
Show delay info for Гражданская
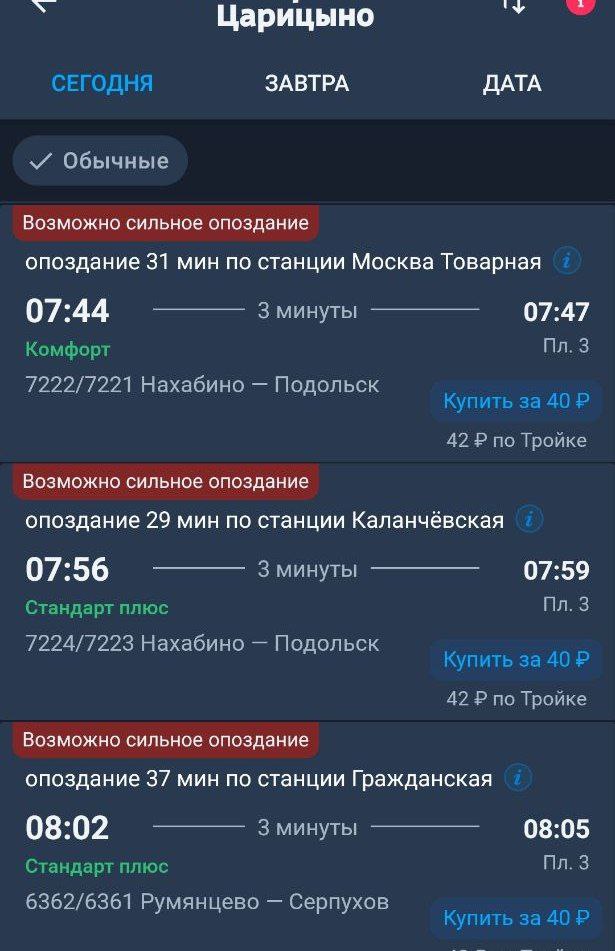pos(518,778)
